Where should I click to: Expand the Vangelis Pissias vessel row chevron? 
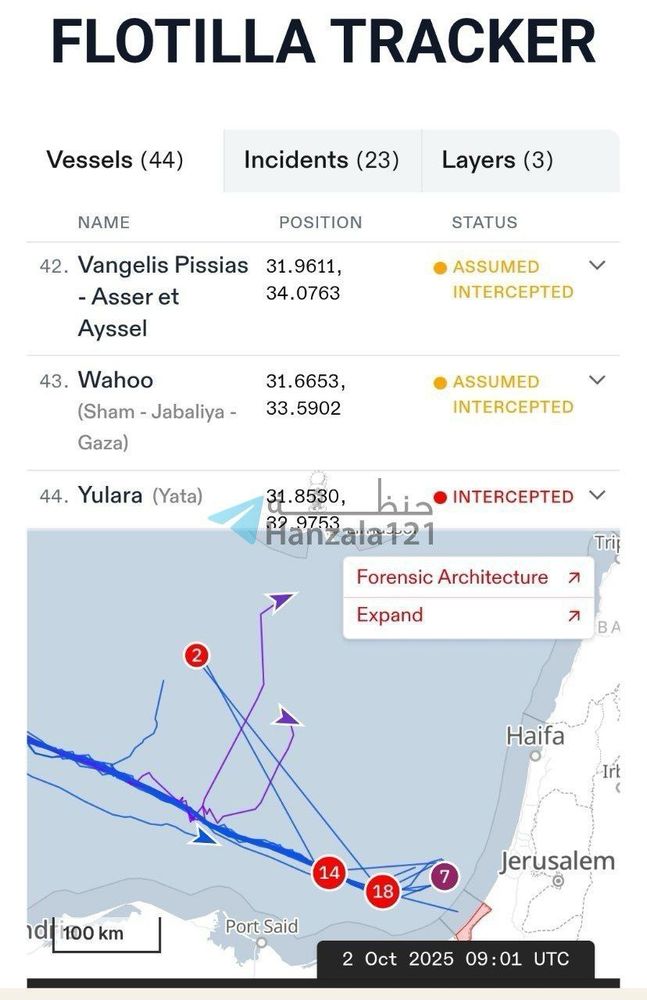pos(597,265)
